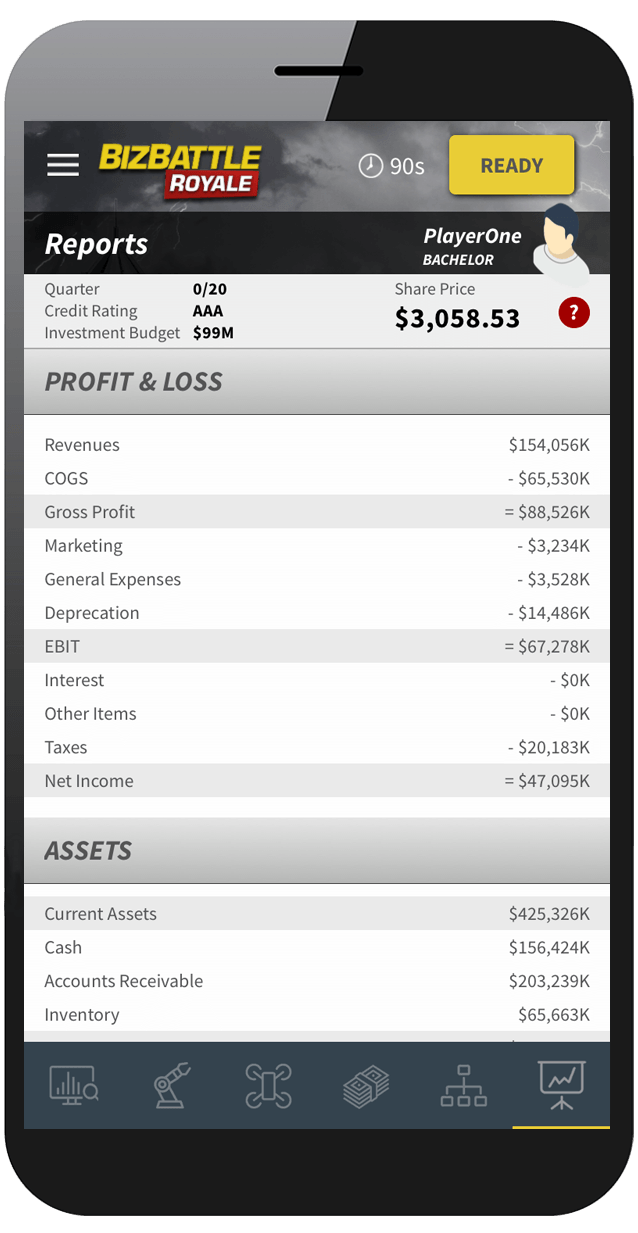Switch to the cash stack finance tab
Screen dimensions: 638x1233
[366, 1087]
